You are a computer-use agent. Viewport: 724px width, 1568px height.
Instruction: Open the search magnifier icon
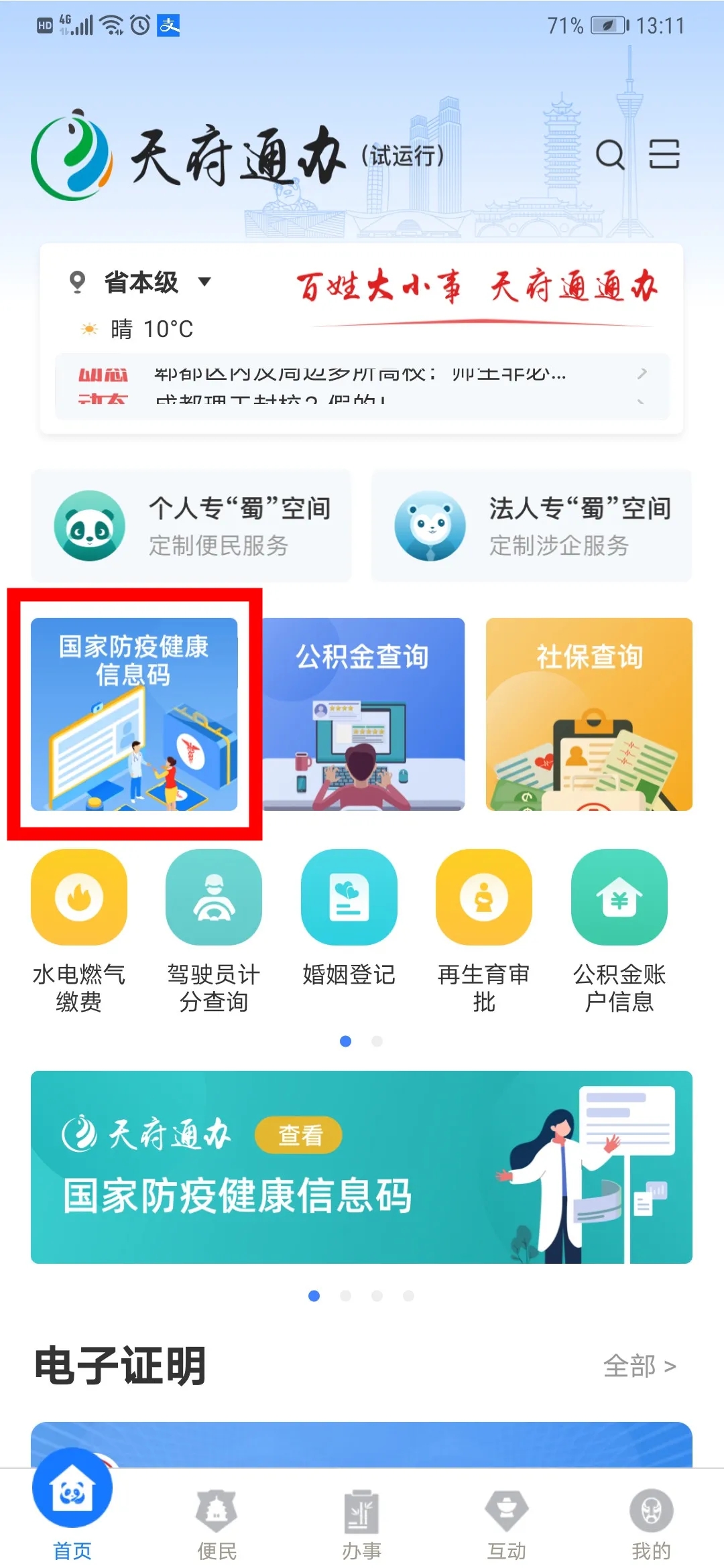tap(609, 155)
